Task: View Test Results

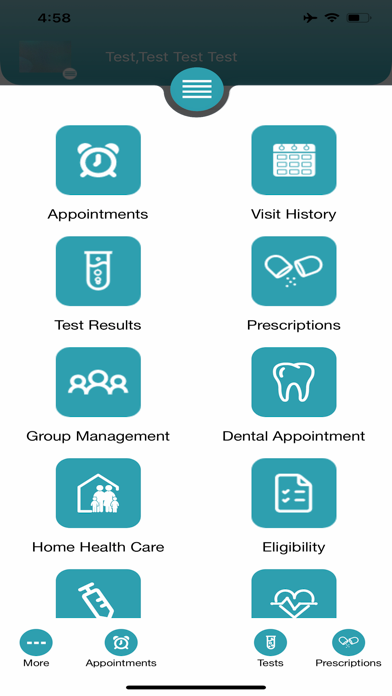Action: click(x=98, y=271)
